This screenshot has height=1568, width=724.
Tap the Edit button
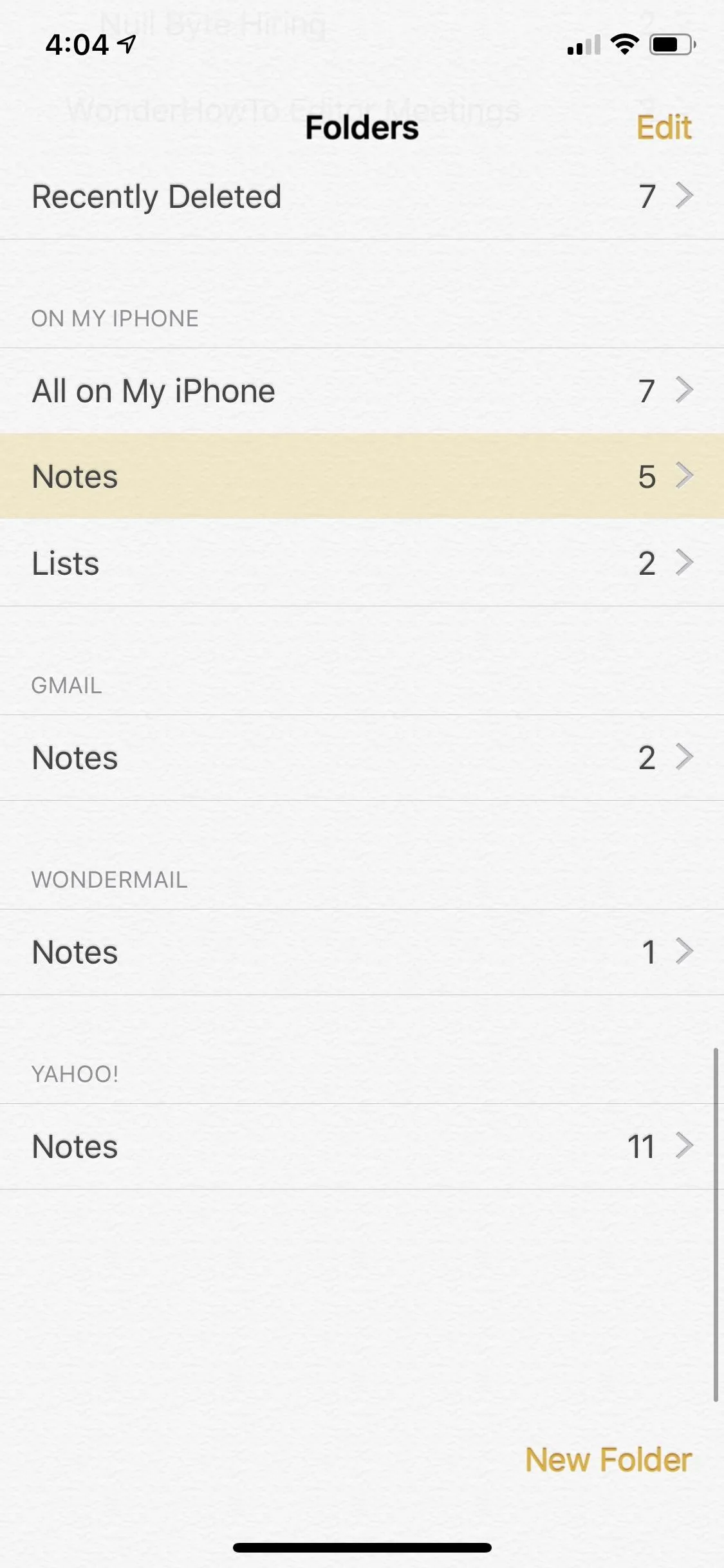[x=664, y=127]
